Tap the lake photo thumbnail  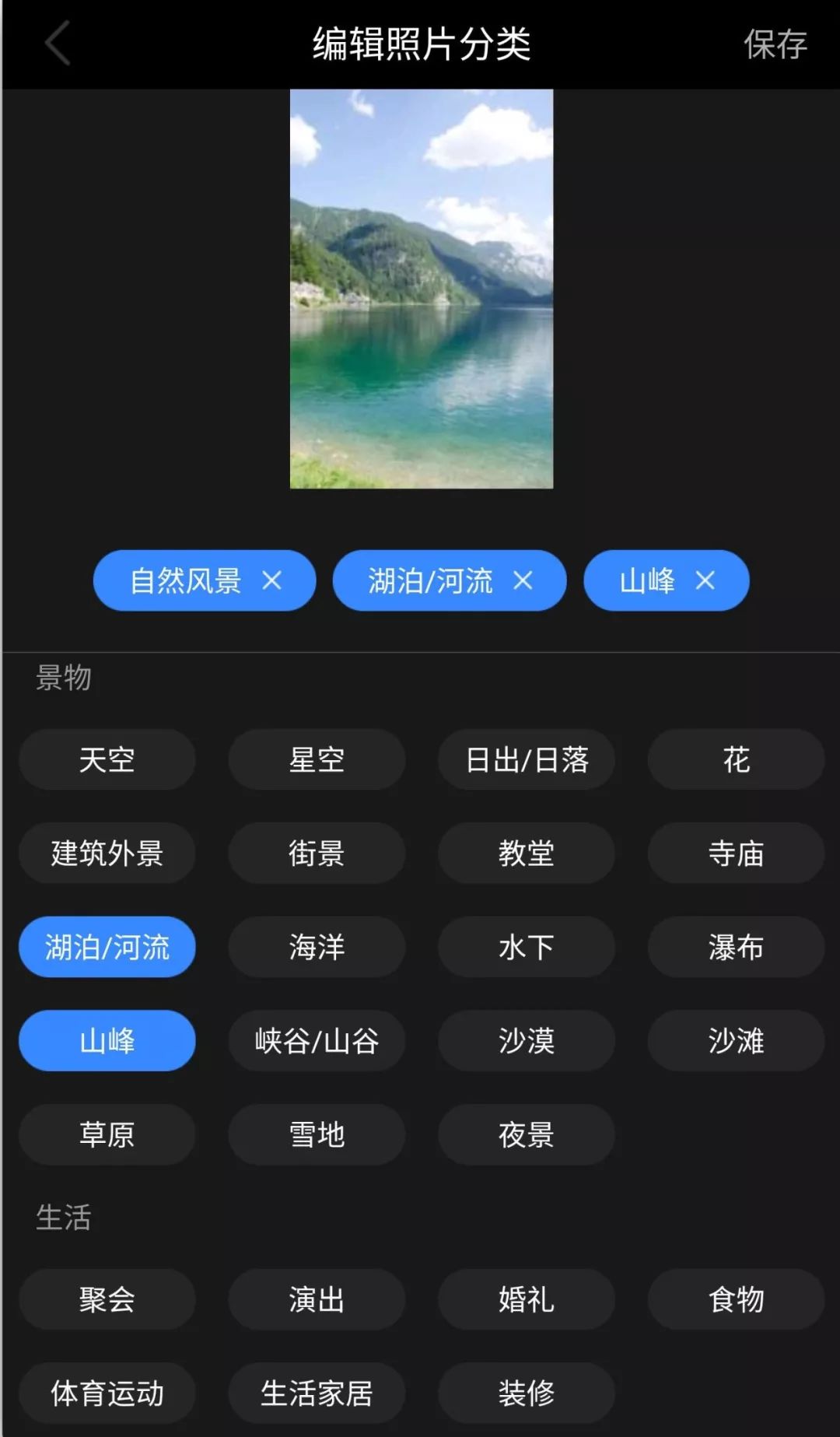(x=420, y=288)
